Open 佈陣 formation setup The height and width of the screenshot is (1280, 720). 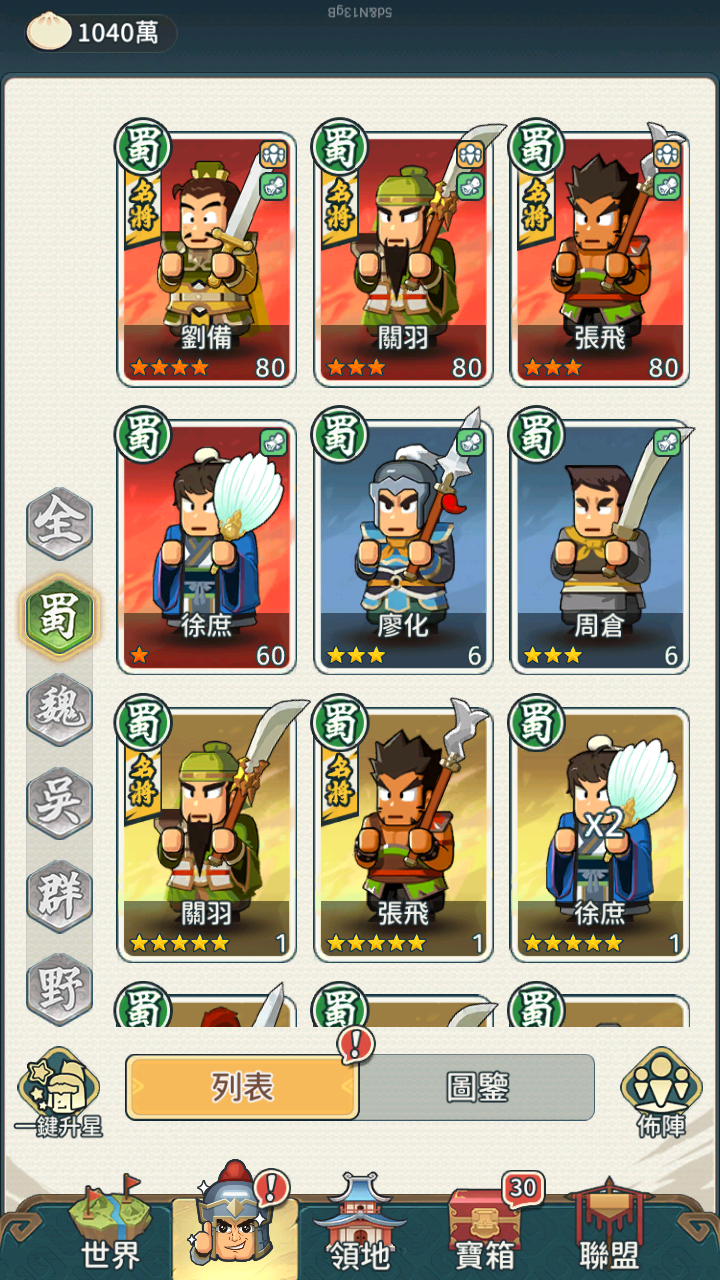click(x=660, y=1092)
